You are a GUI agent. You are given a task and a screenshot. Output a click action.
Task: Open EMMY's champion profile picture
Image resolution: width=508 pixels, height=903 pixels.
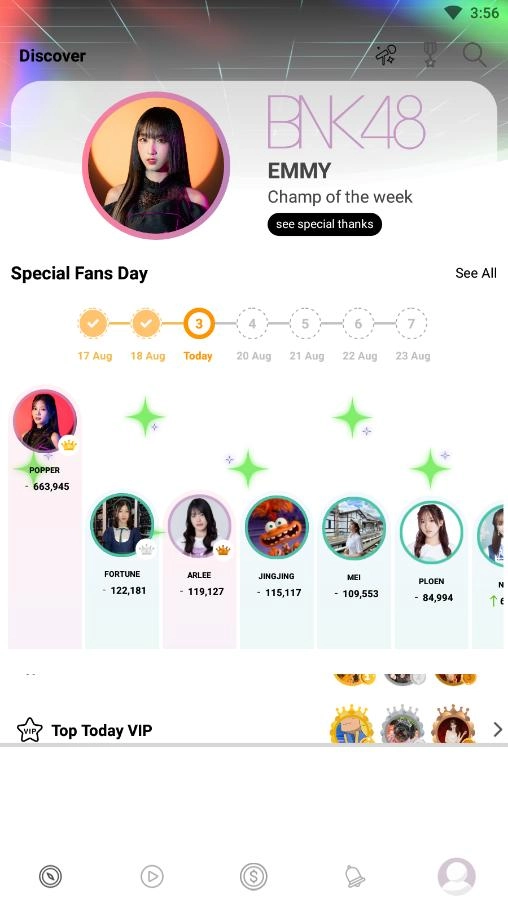(x=156, y=165)
